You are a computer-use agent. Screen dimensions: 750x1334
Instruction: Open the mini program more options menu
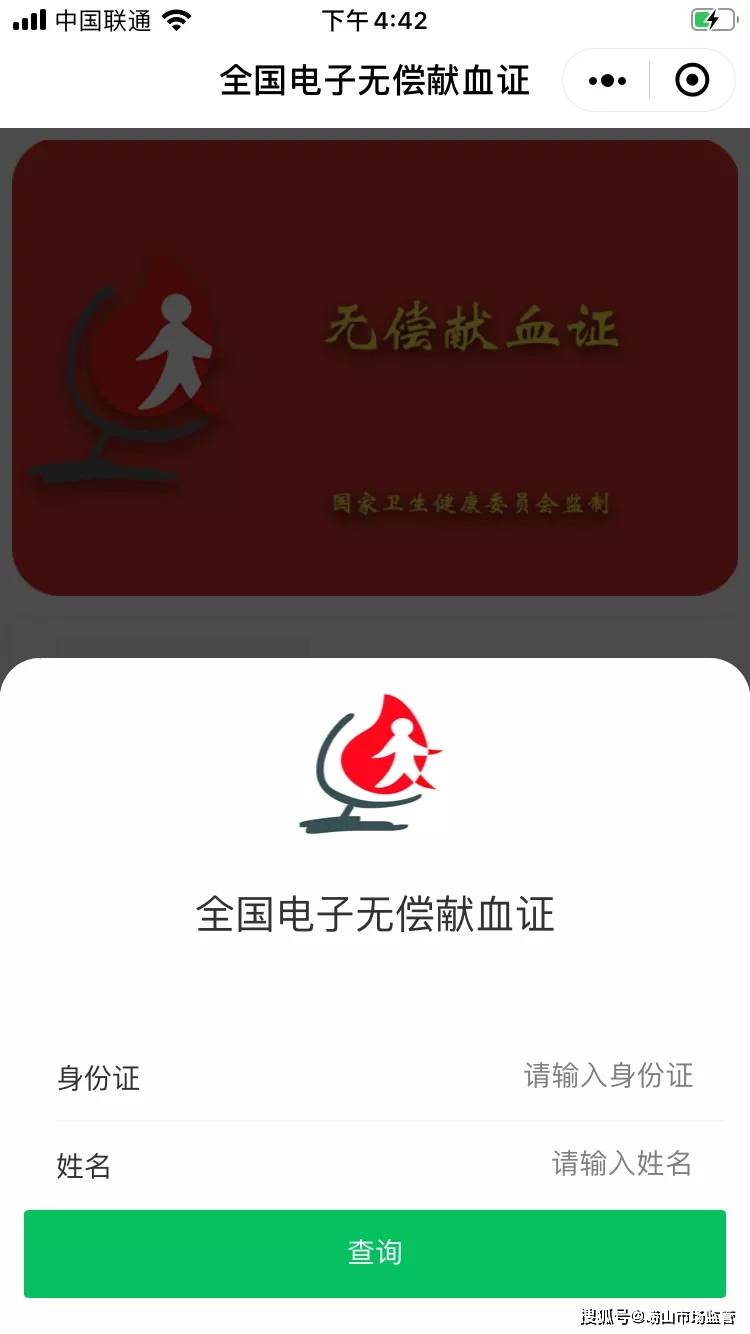[x=607, y=80]
